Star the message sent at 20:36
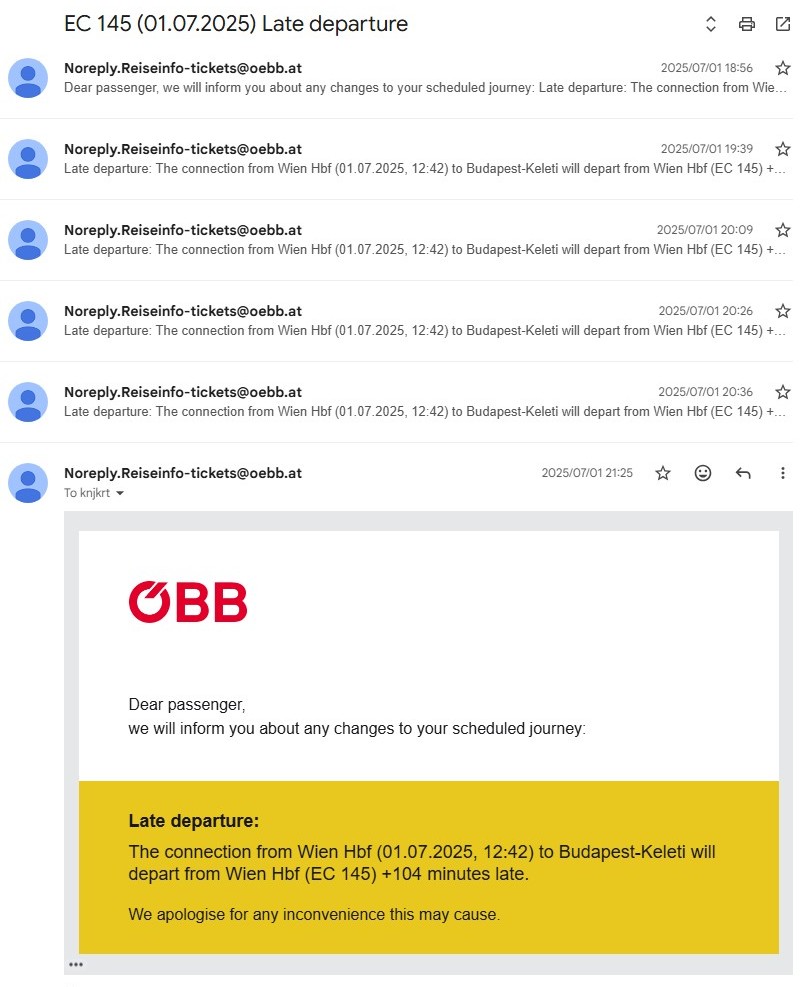Screen dimensions: 800x987 coord(783,392)
